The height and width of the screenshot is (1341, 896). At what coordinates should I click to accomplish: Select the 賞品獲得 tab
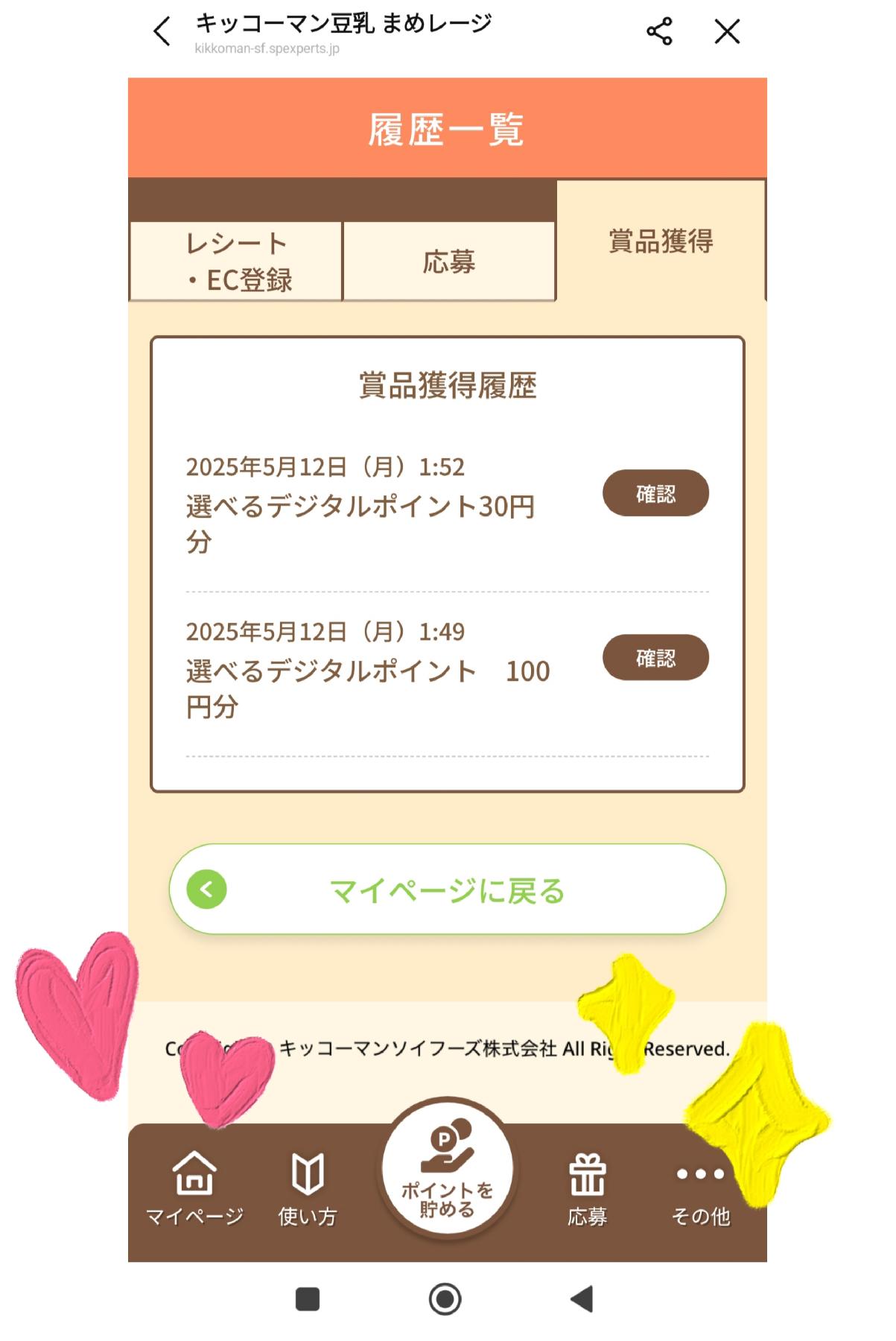tap(661, 241)
